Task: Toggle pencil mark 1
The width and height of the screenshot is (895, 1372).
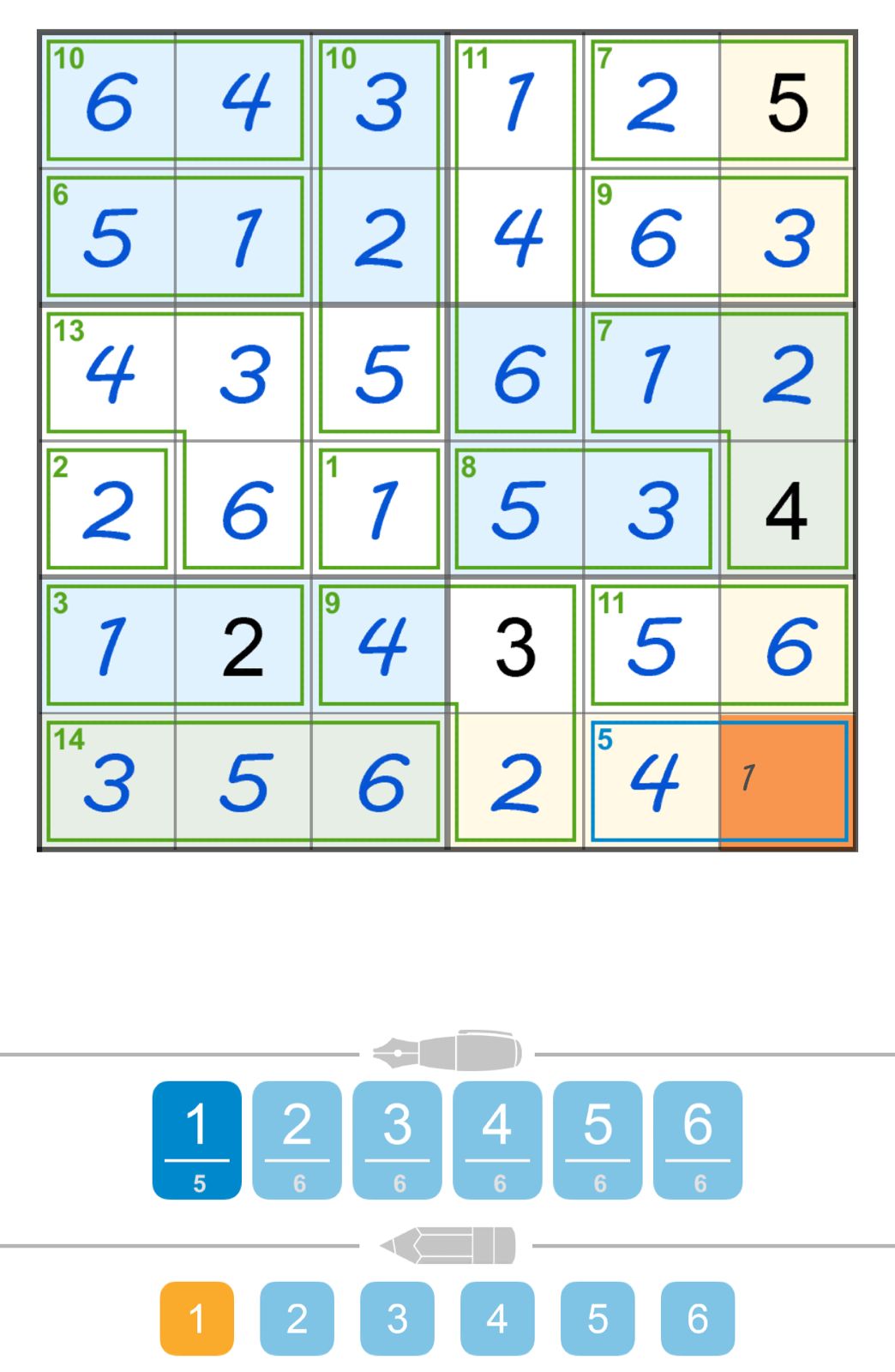Action: click(x=197, y=1318)
